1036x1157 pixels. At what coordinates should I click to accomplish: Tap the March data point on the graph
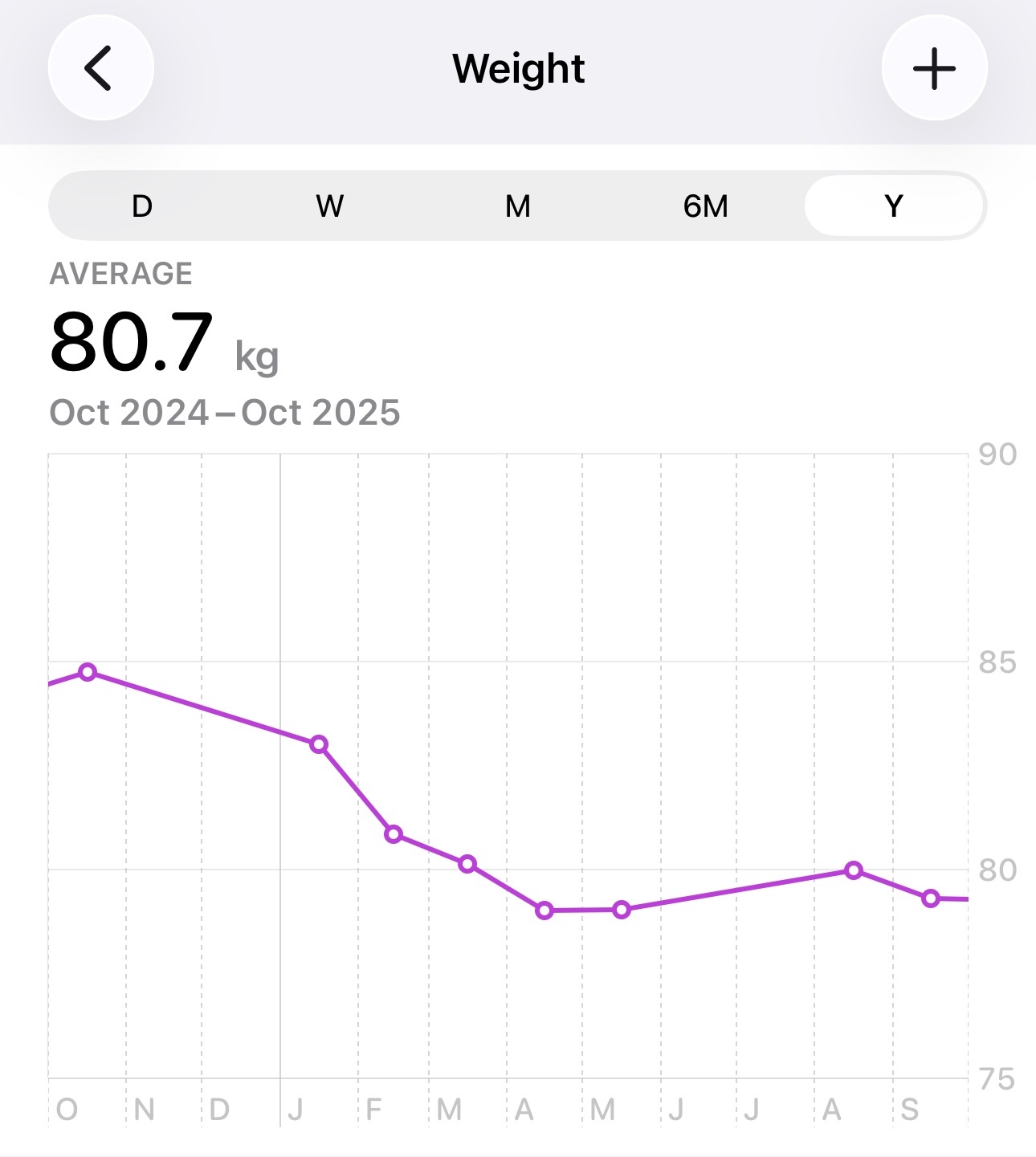[x=466, y=864]
